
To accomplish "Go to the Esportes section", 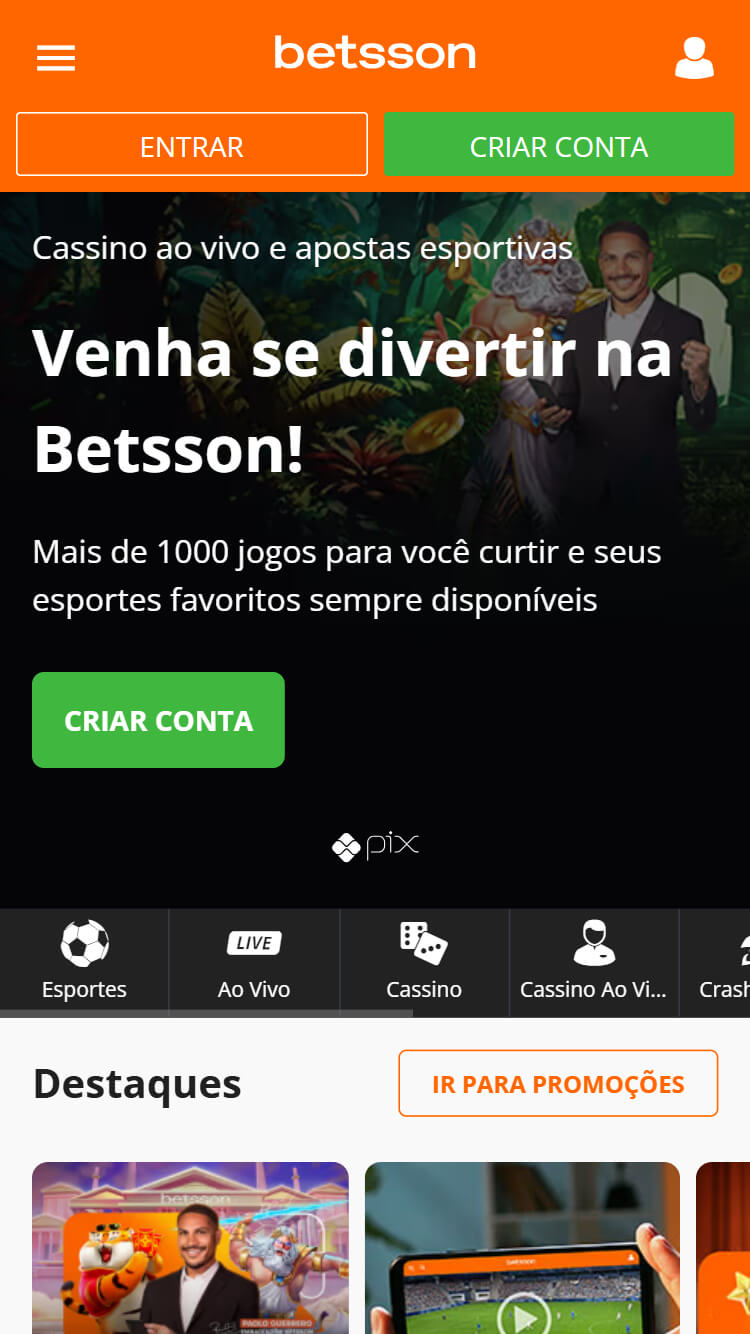I will 84,962.
